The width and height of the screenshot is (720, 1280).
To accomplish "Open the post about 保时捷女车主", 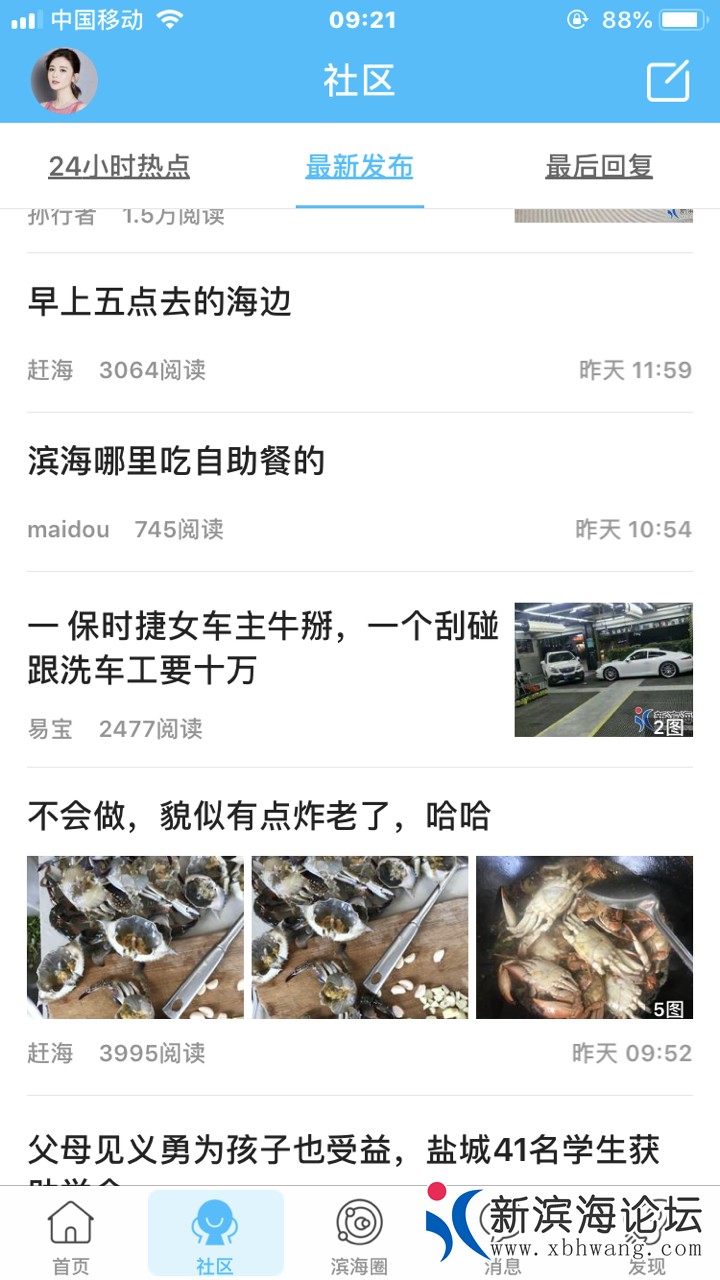I will tap(263, 648).
